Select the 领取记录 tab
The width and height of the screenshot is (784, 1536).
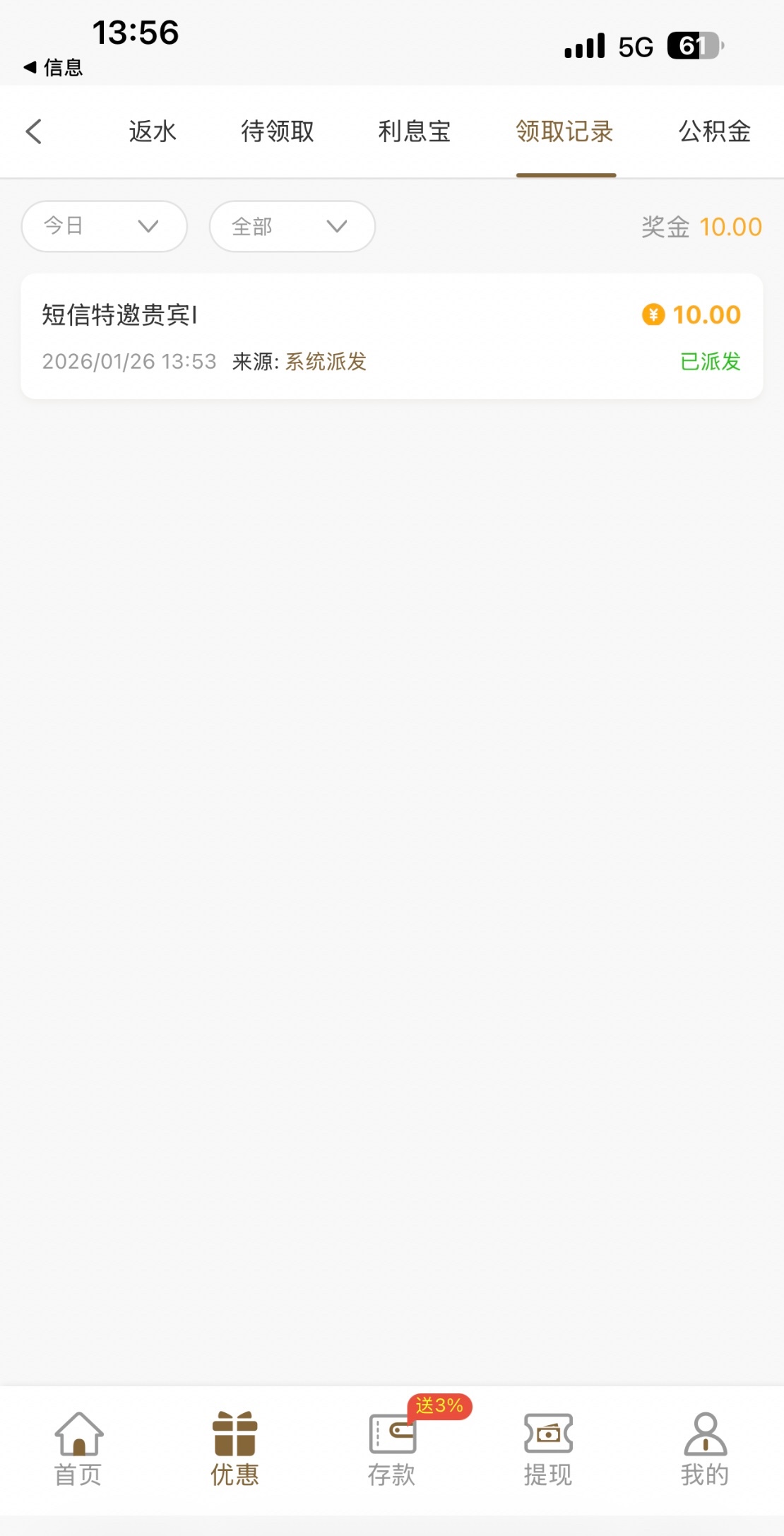pyautogui.click(x=565, y=131)
